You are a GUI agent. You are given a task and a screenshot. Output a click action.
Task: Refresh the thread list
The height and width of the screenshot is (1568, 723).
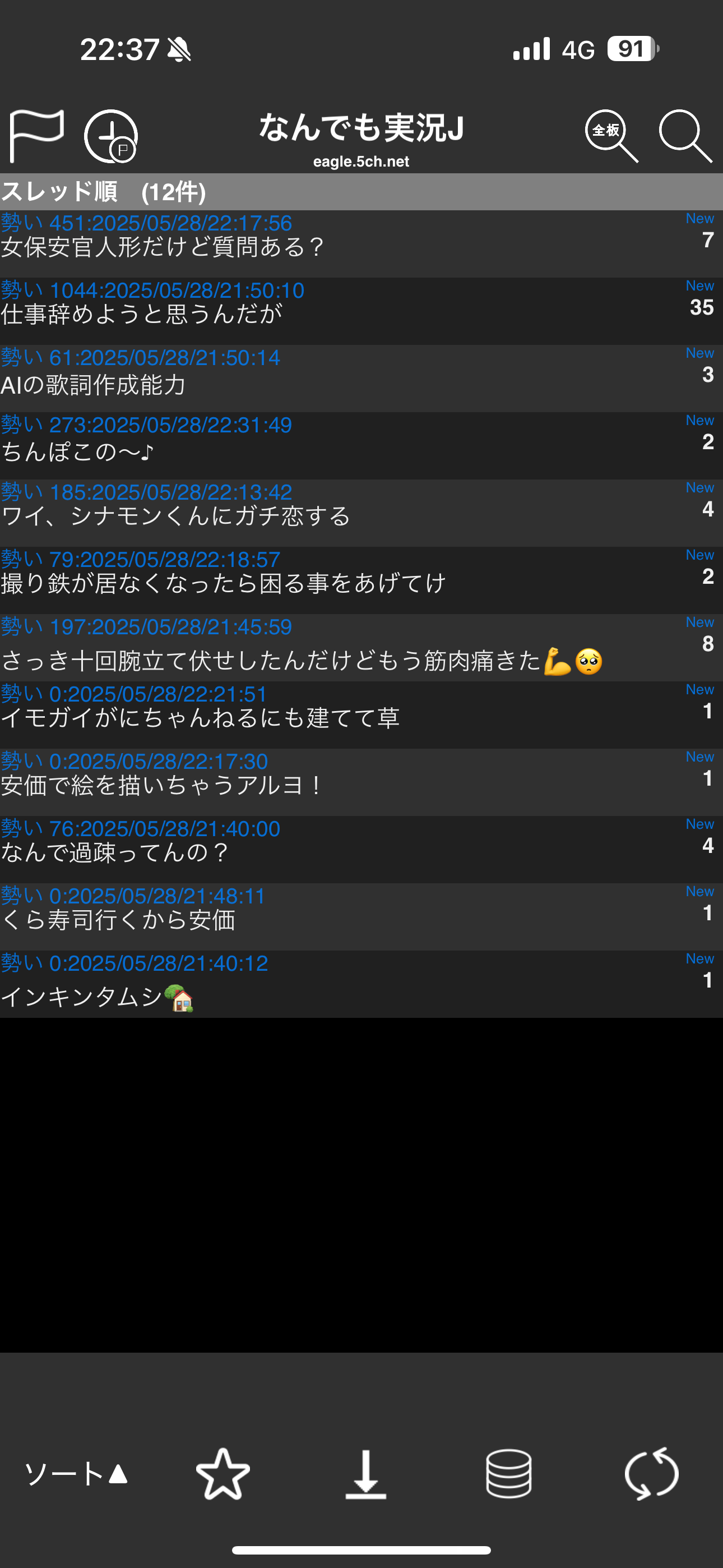point(651,1474)
